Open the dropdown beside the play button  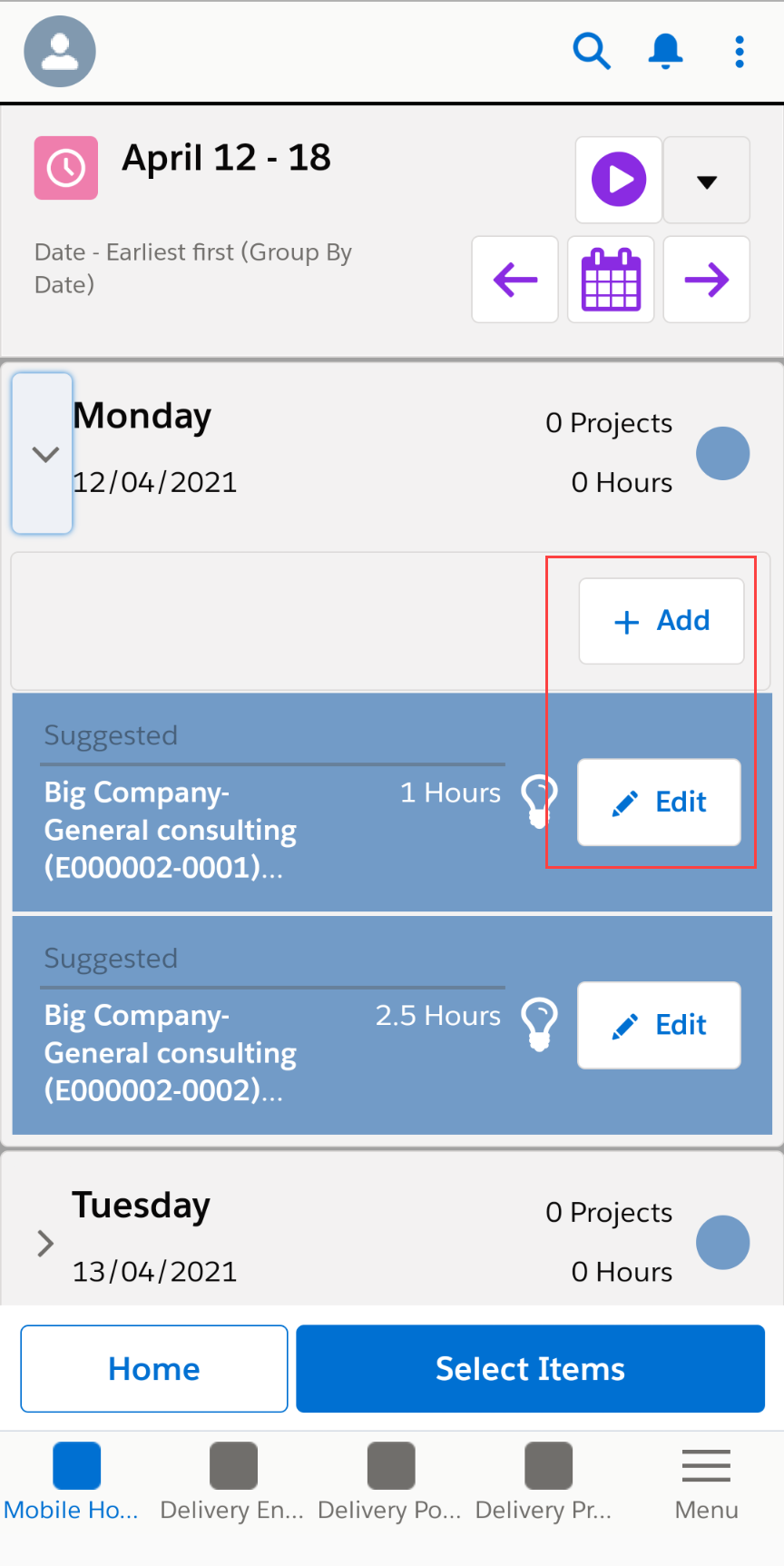(706, 180)
